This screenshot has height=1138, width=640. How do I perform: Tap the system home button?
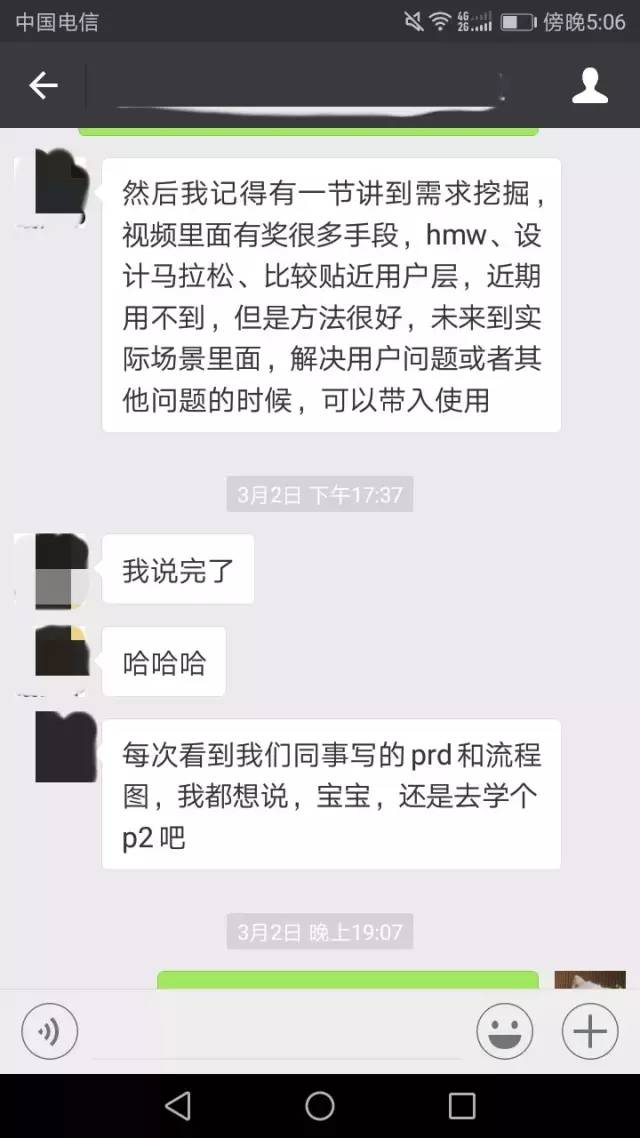point(320,1105)
